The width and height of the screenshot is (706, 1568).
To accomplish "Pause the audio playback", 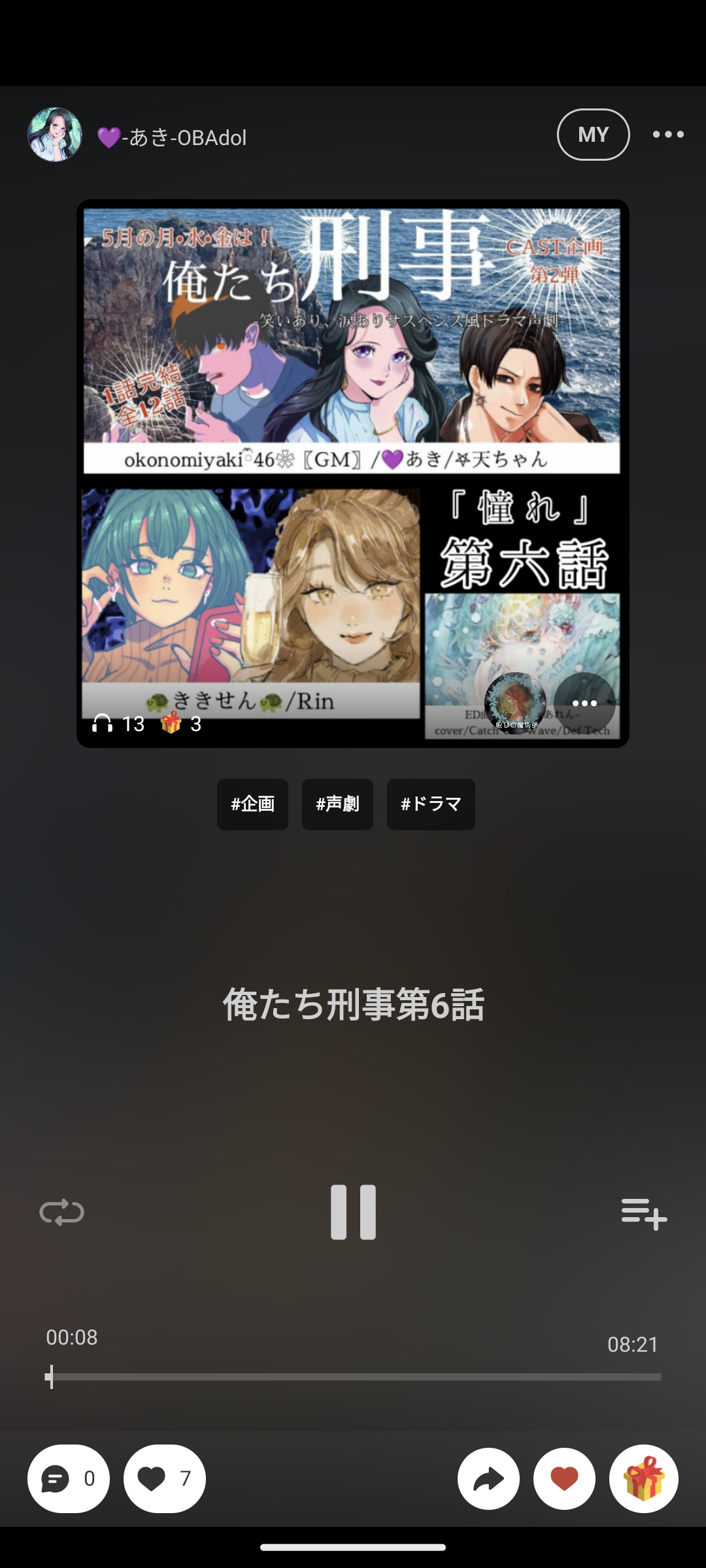I will click(x=353, y=1213).
